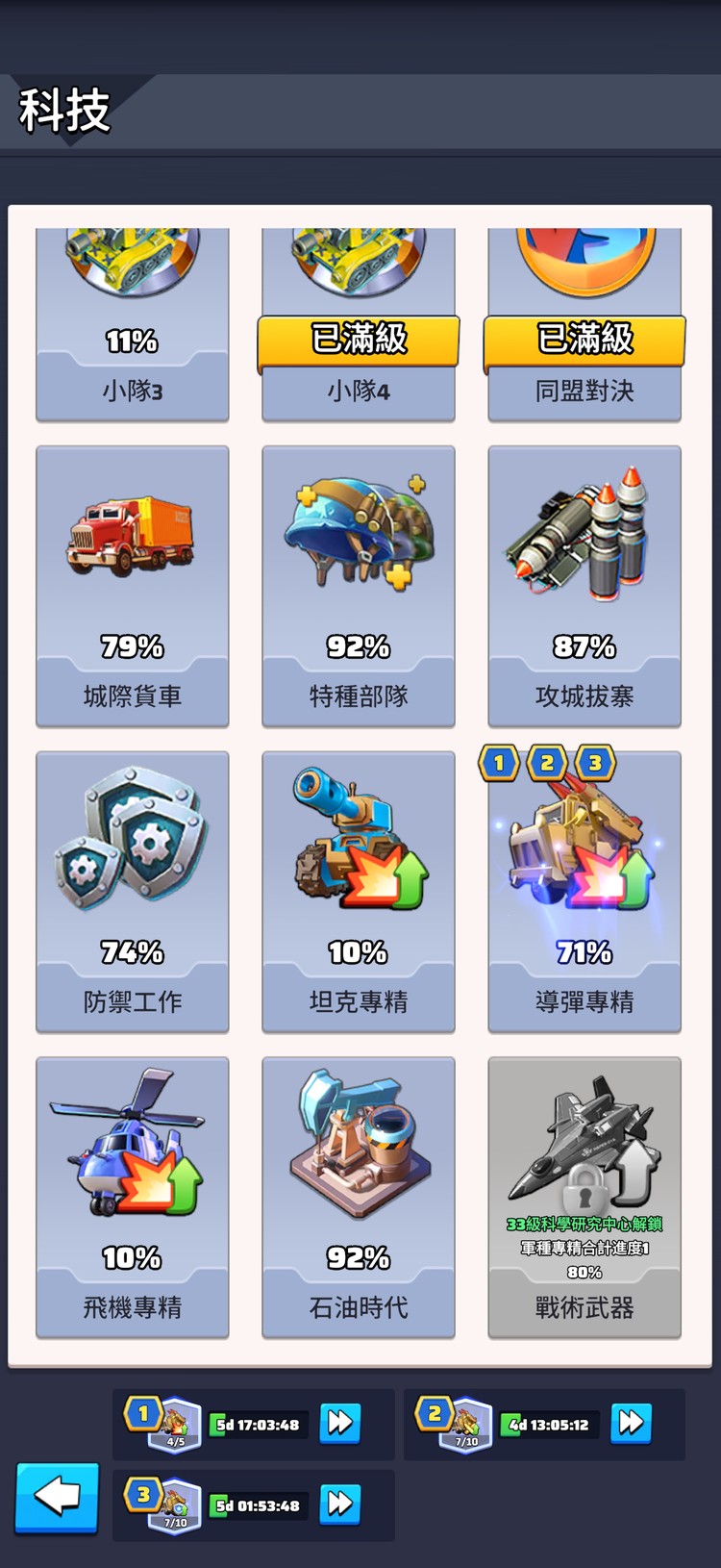The image size is (721, 1568).
Task: Speed up research queue 1
Action: coord(340,1423)
